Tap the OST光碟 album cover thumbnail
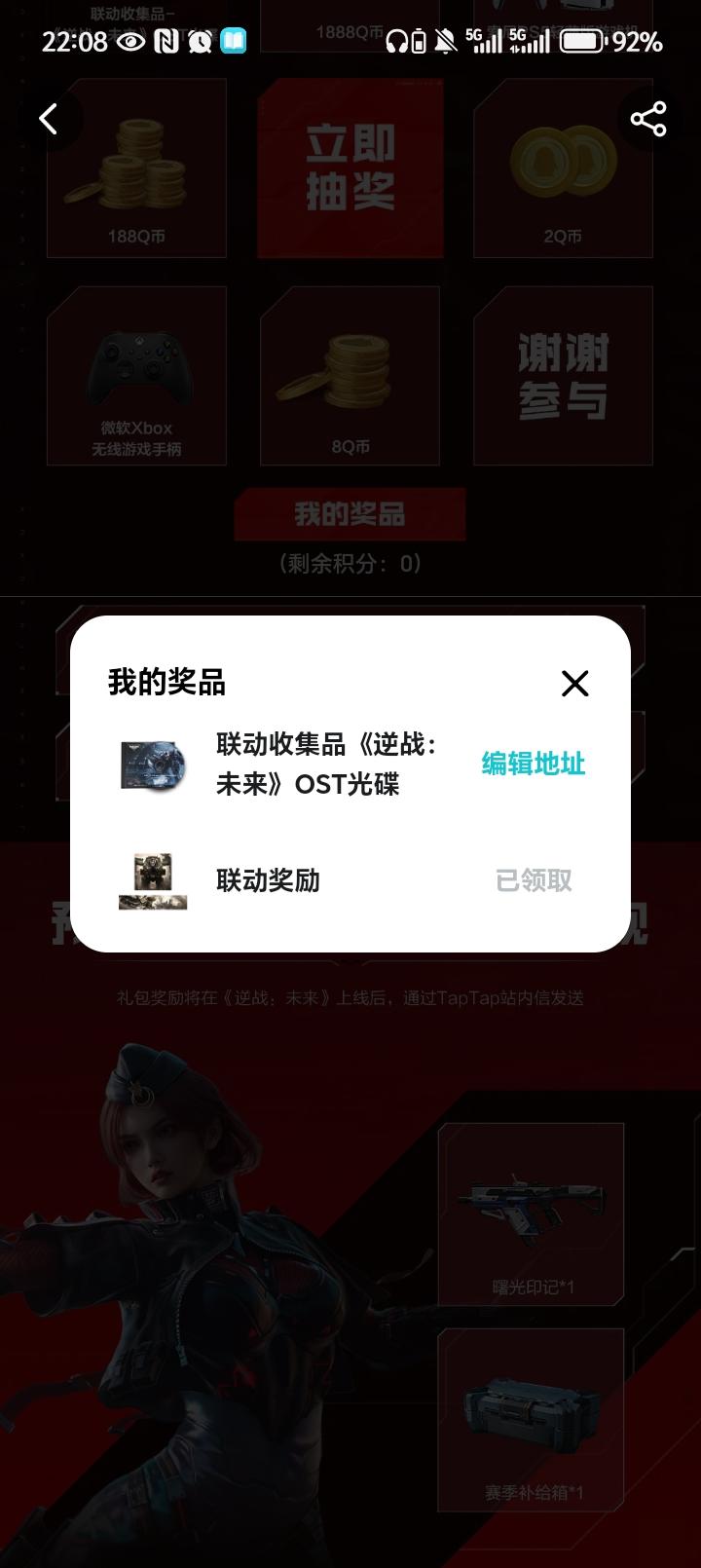This screenshot has height=1568, width=701. point(153,766)
